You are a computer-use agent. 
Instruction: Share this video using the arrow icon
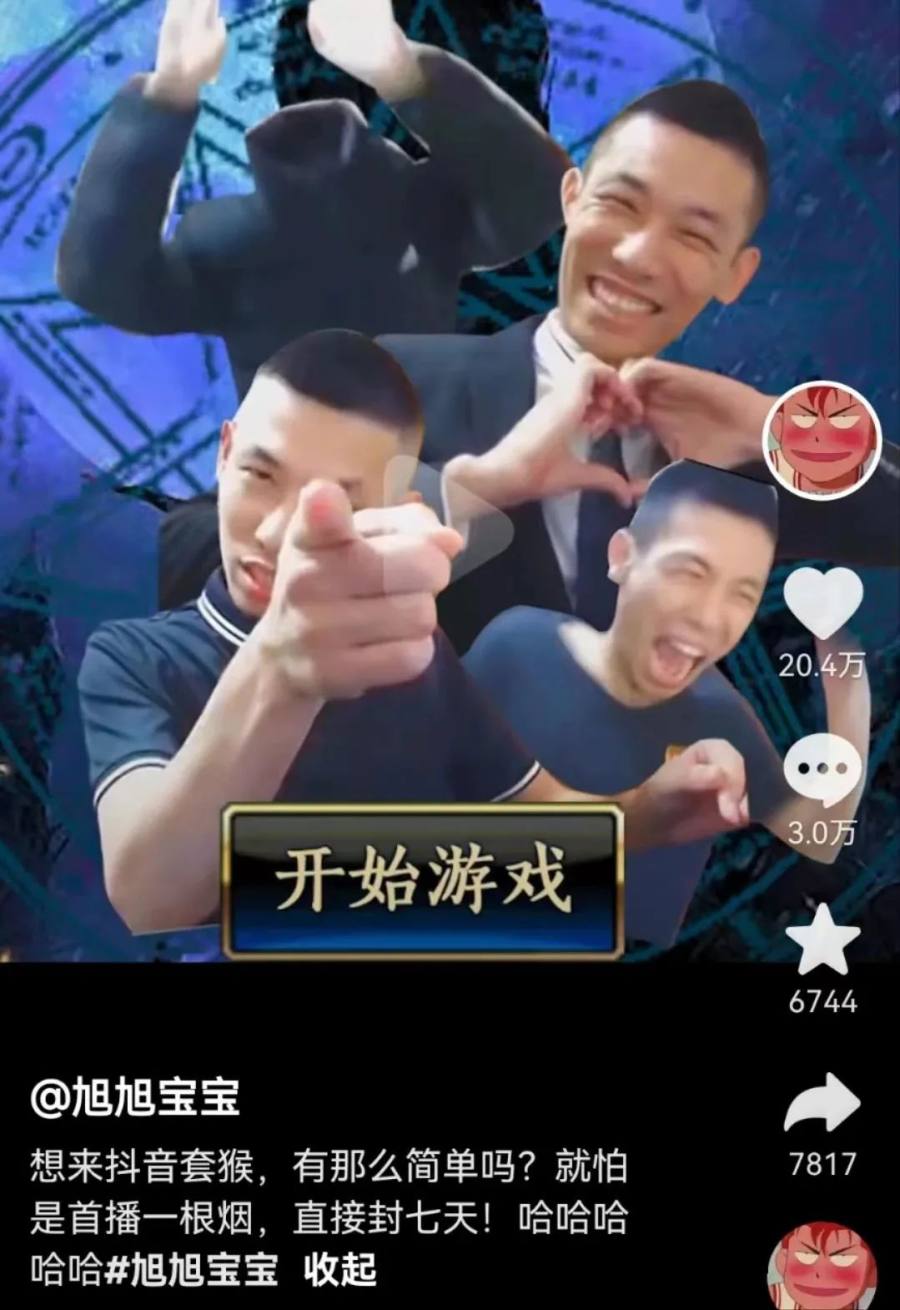point(822,1105)
